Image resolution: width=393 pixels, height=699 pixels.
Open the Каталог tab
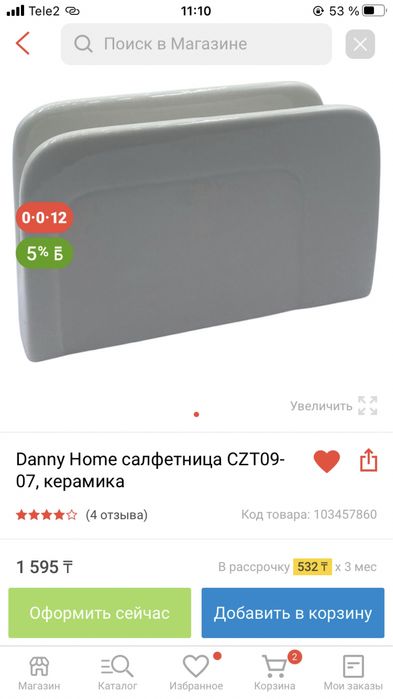(x=117, y=673)
